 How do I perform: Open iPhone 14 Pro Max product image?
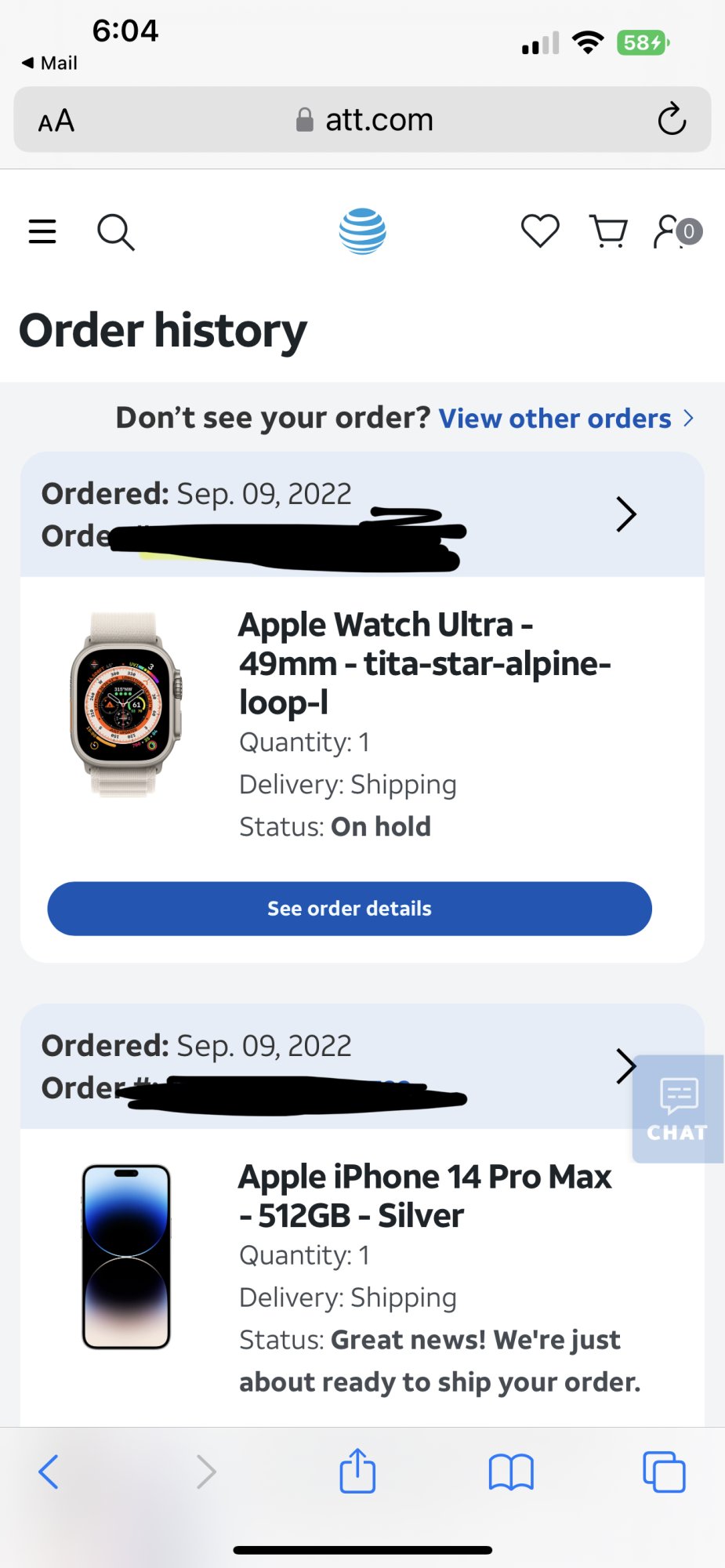pos(126,1257)
